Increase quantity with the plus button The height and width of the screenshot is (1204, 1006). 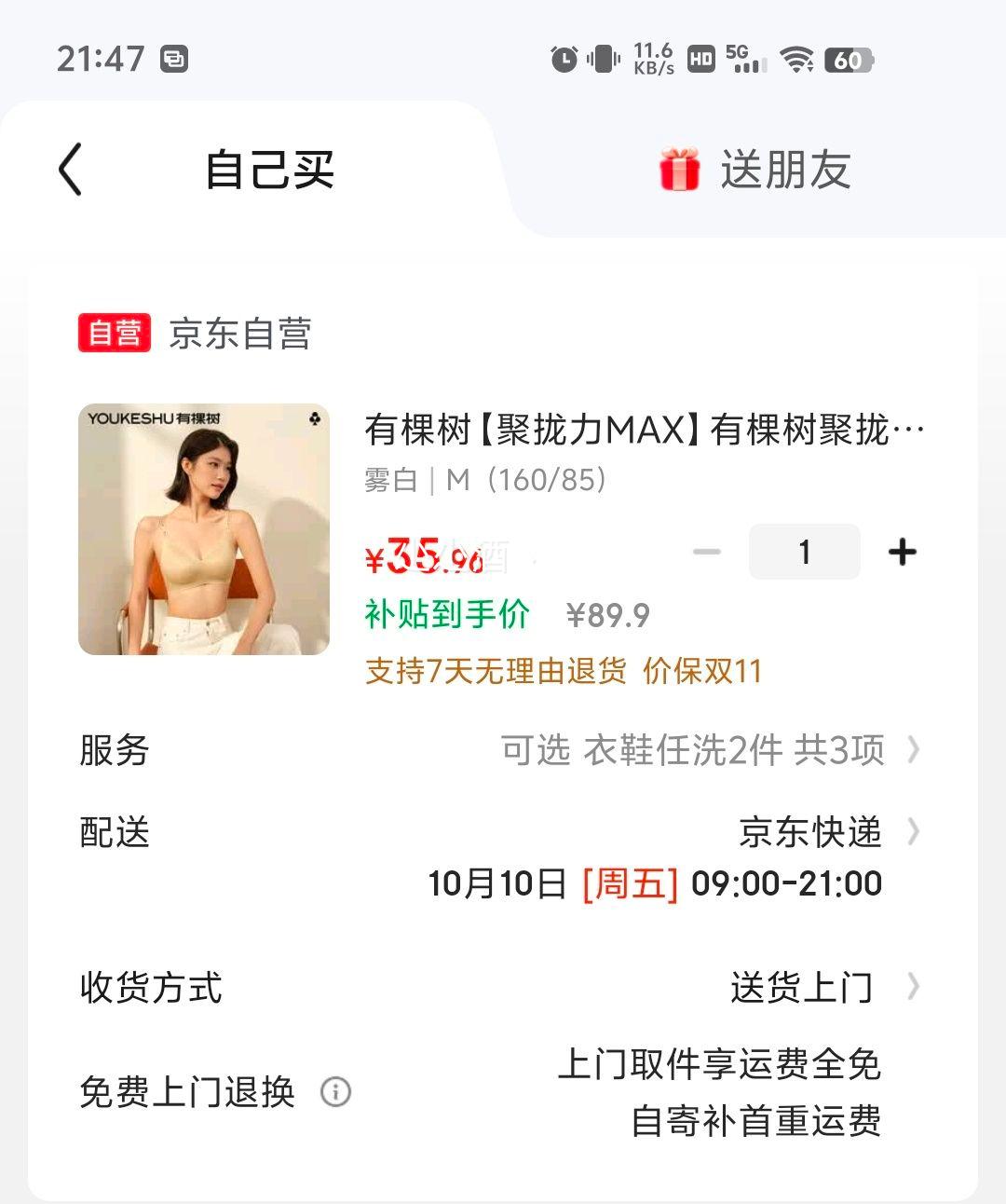[x=902, y=553]
